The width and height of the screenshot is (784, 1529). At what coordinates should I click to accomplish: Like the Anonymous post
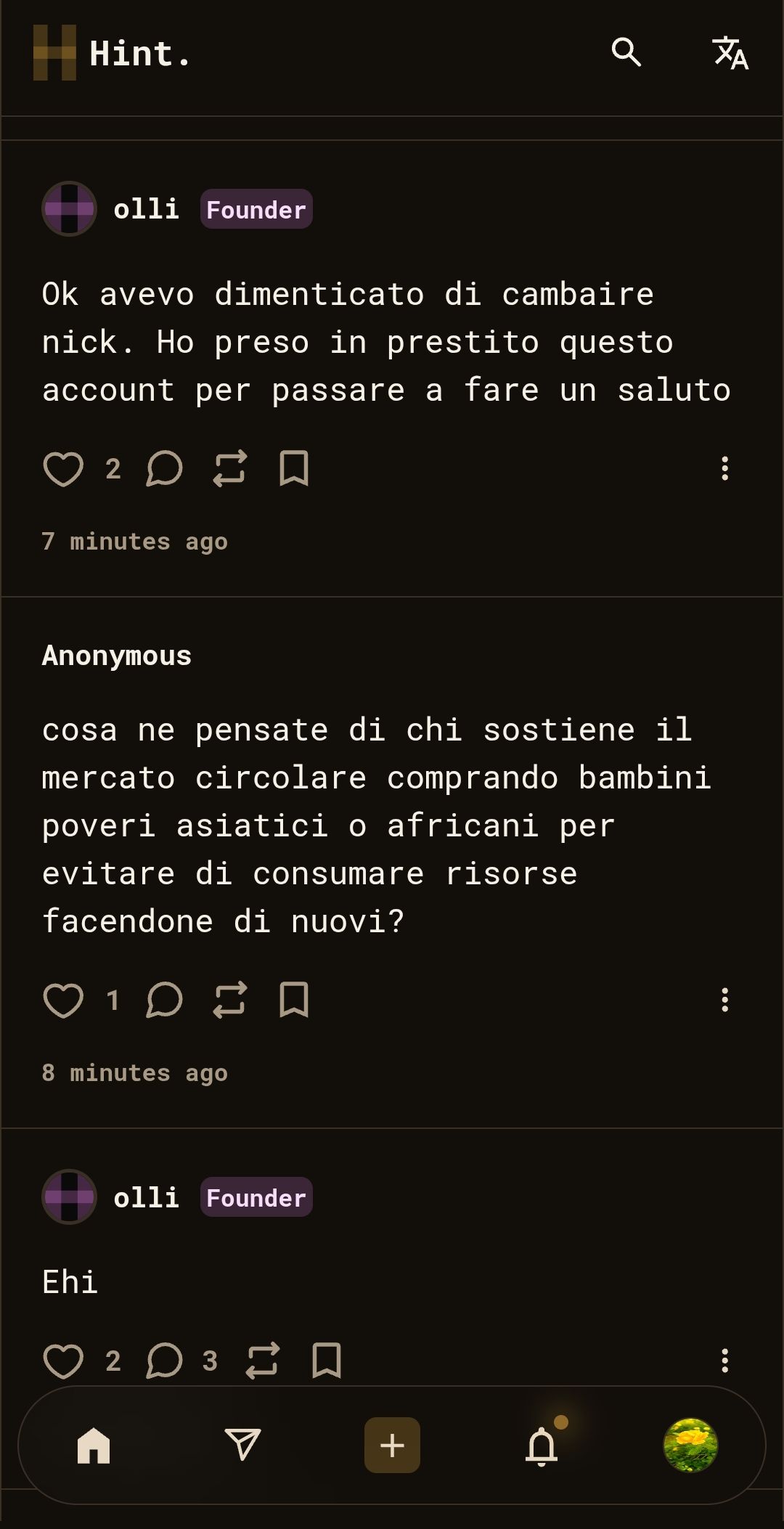pos(64,1000)
